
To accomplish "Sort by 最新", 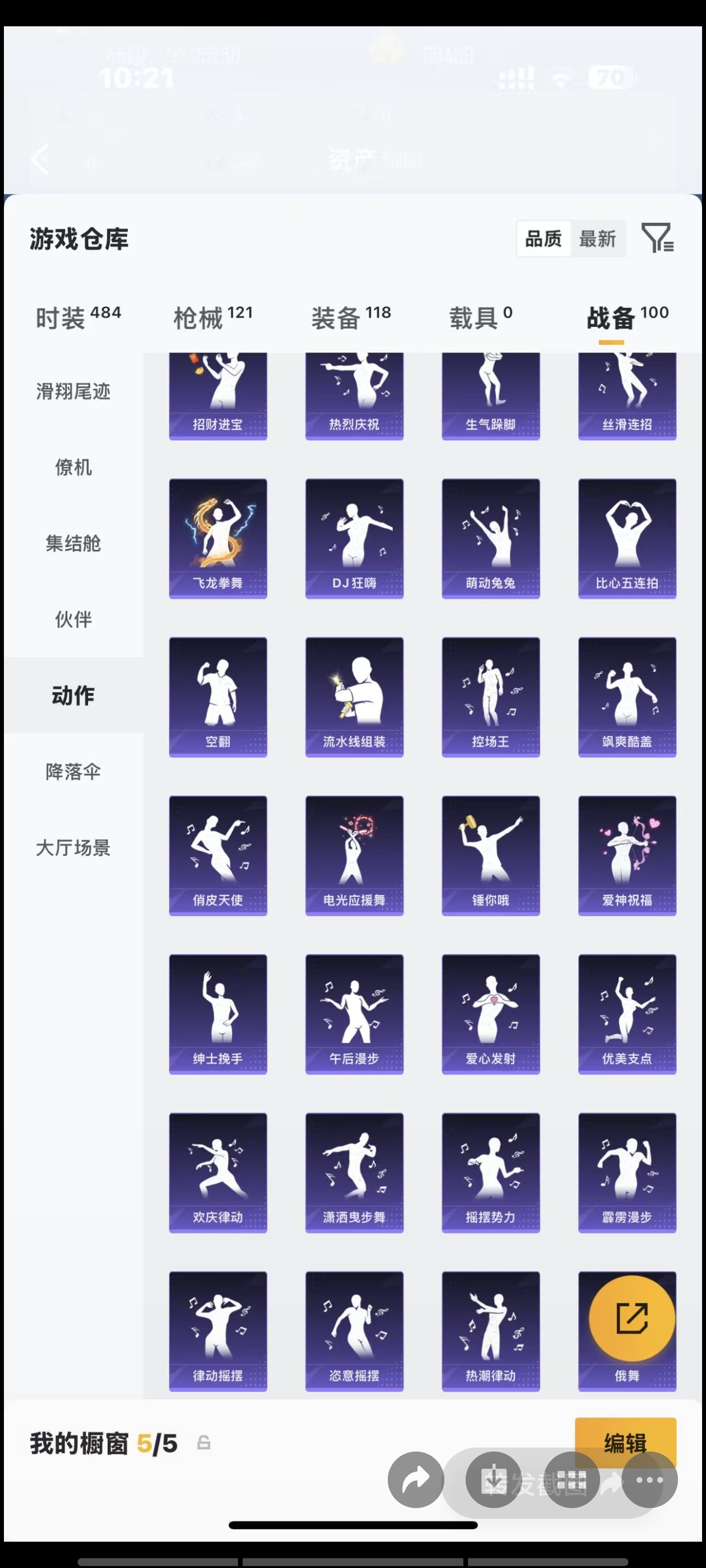I will (x=597, y=239).
